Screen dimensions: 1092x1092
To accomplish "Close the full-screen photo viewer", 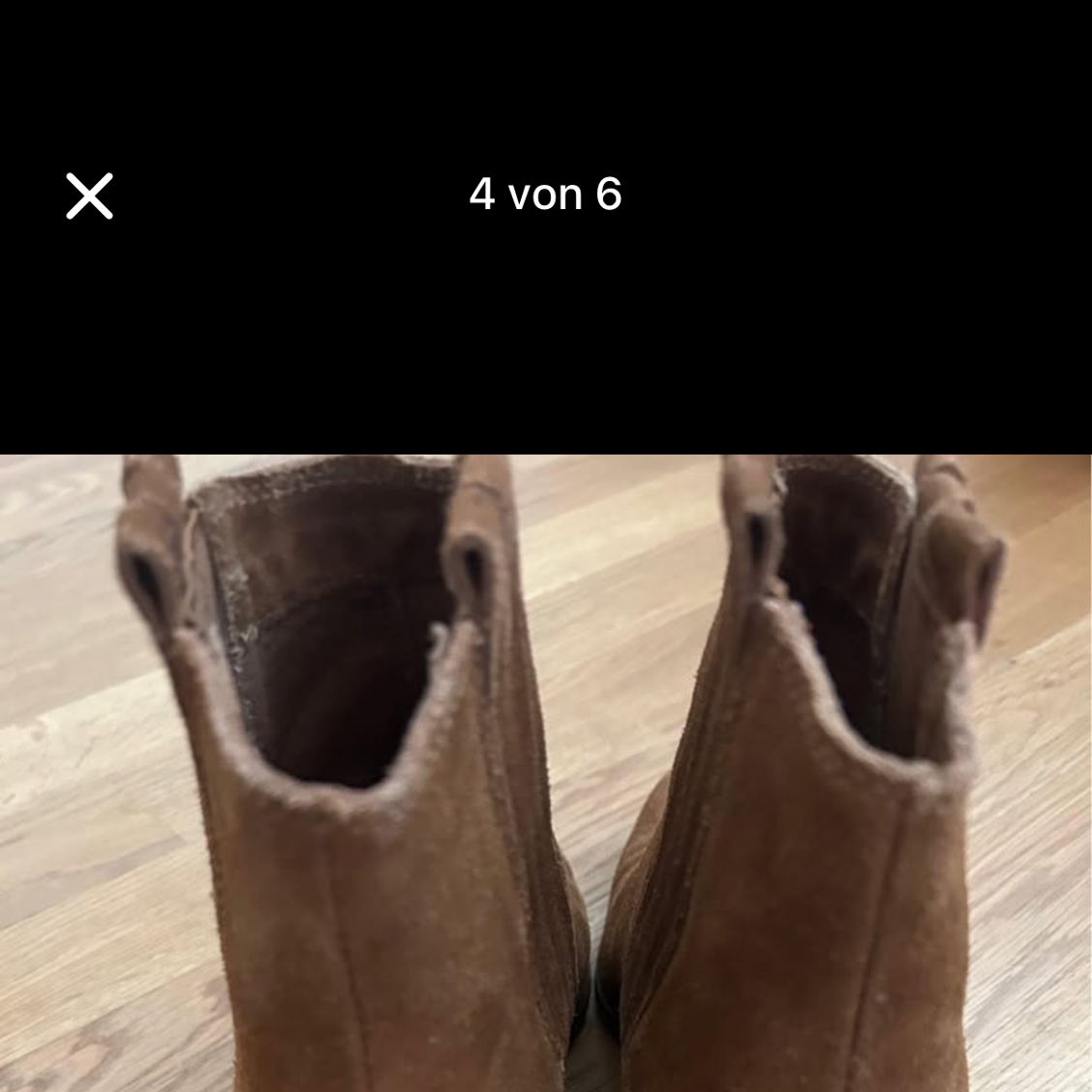I will click(89, 196).
